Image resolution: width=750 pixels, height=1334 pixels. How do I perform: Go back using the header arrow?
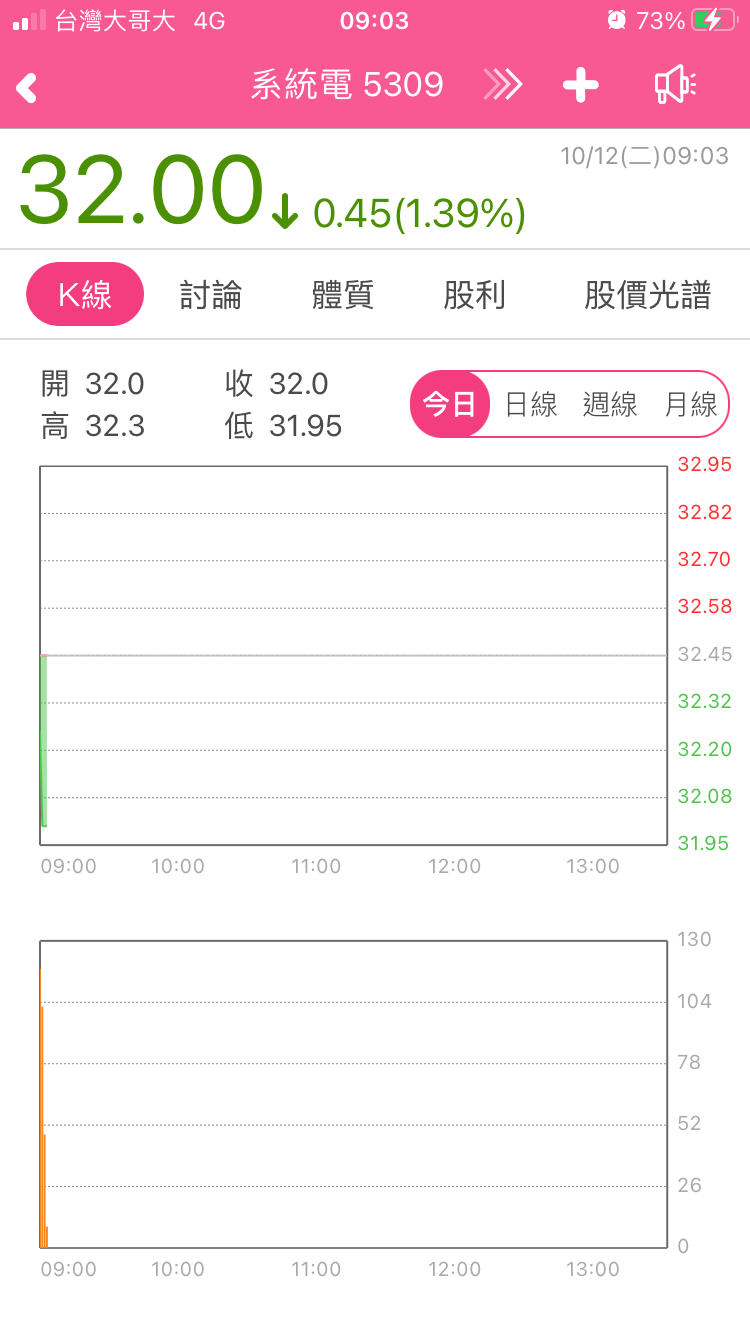[x=27, y=87]
